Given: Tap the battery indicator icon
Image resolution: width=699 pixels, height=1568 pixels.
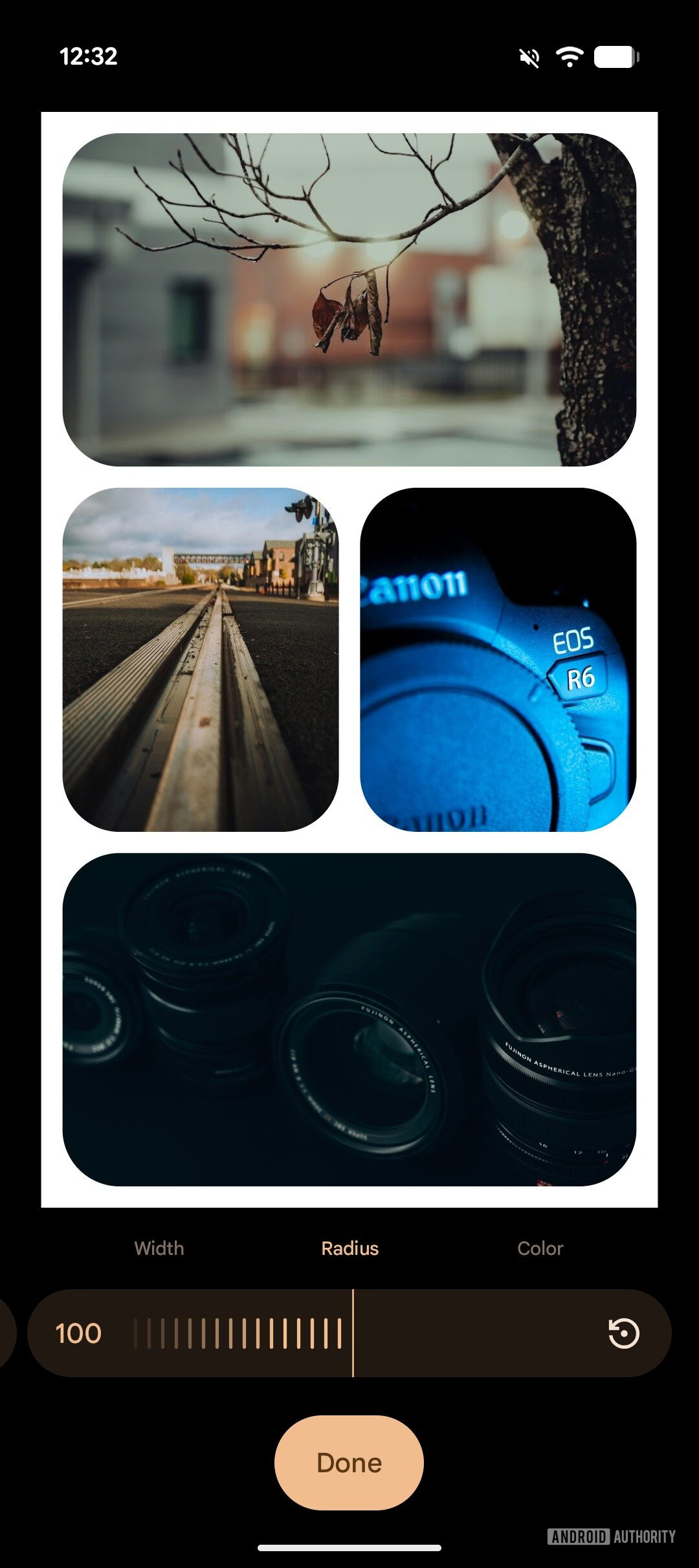Looking at the screenshot, I should [x=615, y=57].
